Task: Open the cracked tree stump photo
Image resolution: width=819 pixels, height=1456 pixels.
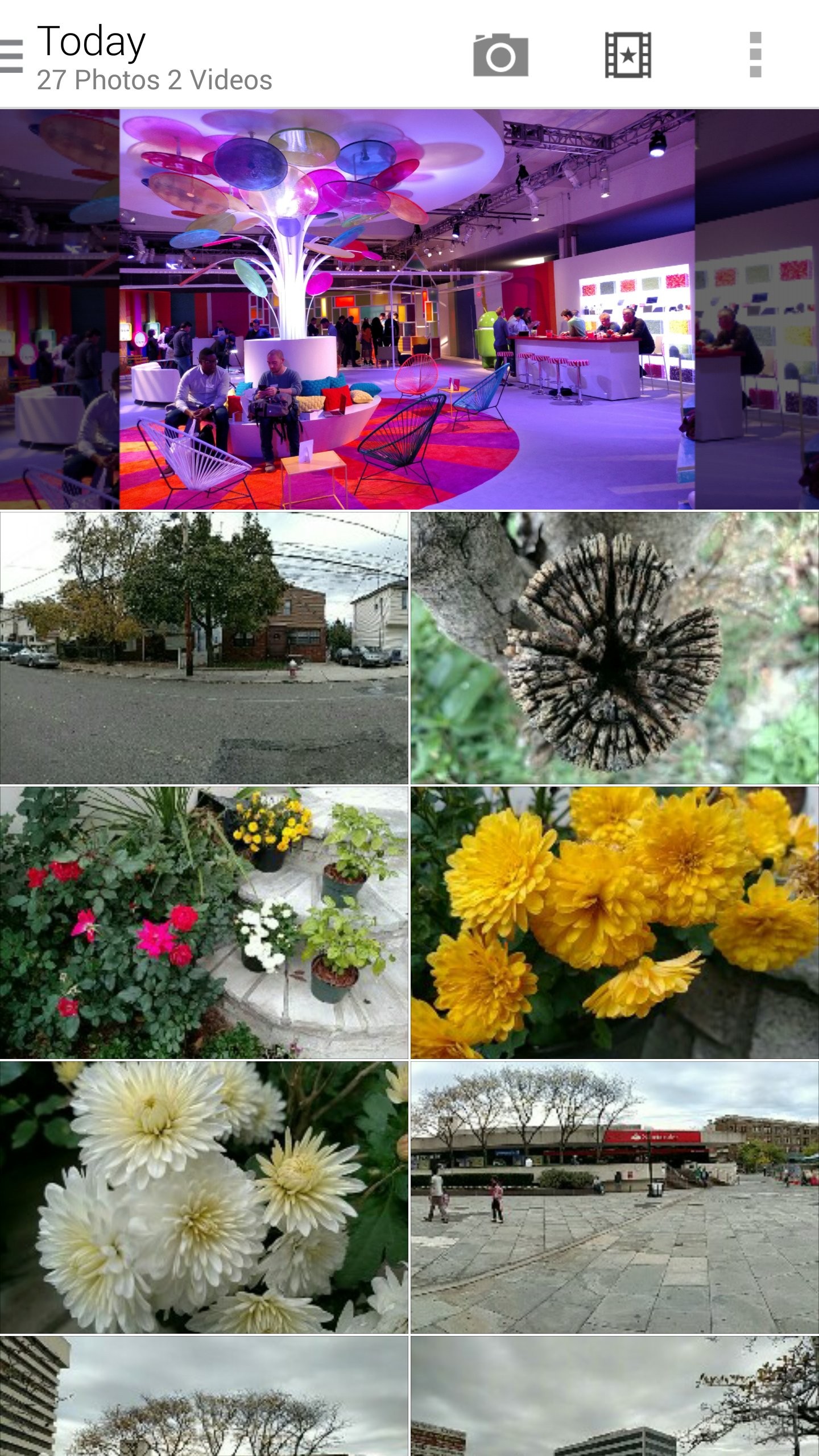Action: 615,648
